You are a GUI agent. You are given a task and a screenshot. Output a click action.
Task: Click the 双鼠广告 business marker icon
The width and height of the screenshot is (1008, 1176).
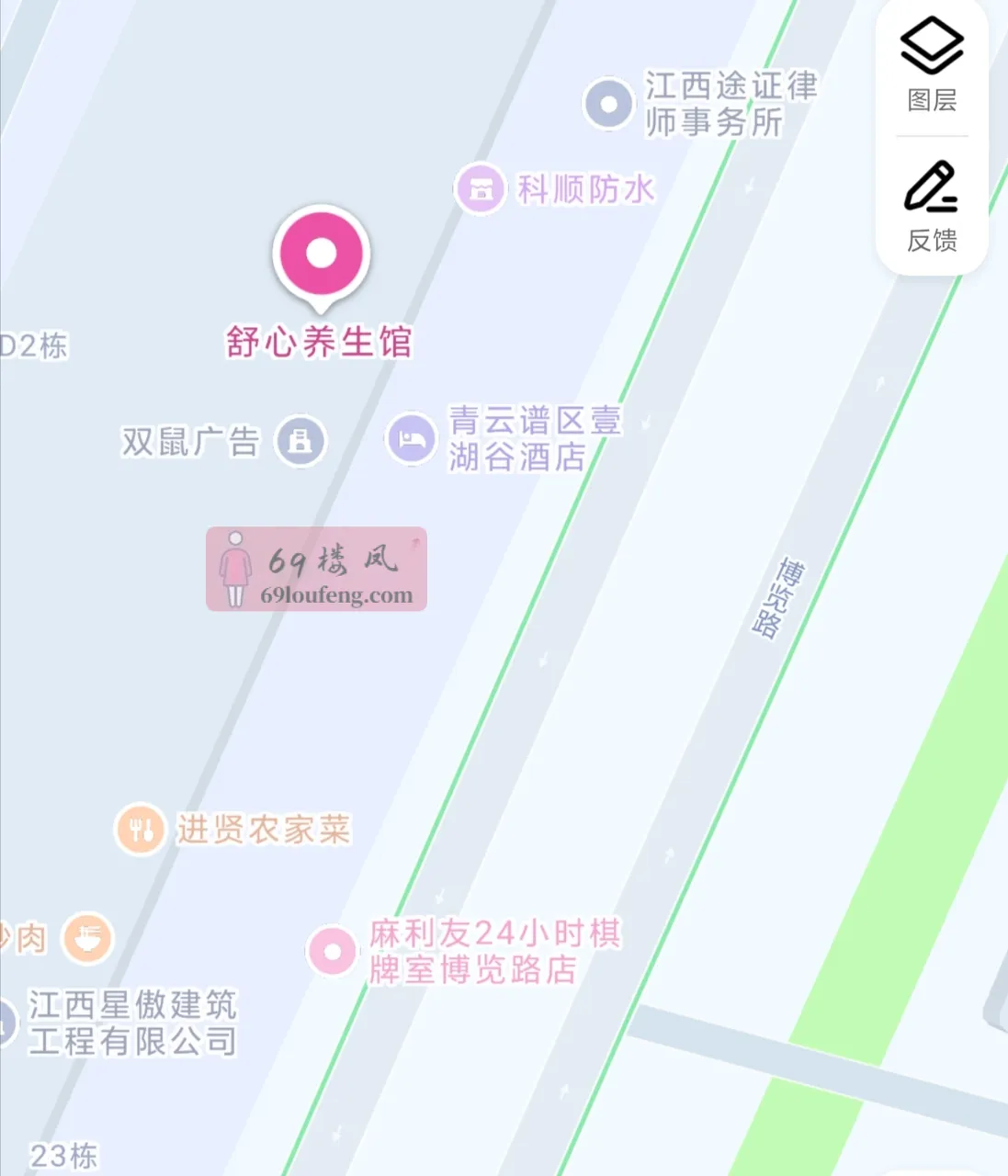300,441
